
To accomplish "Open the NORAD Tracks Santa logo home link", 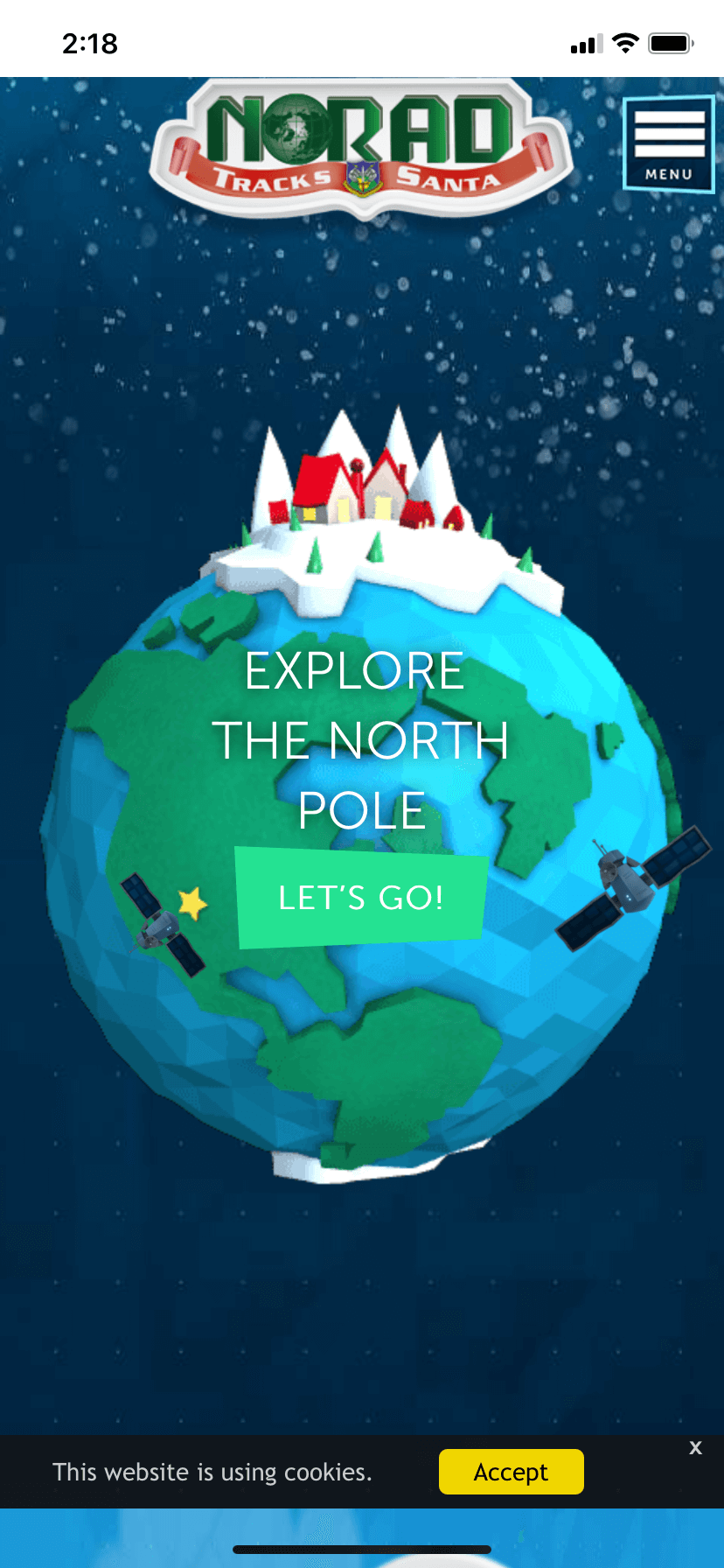I will [x=362, y=146].
